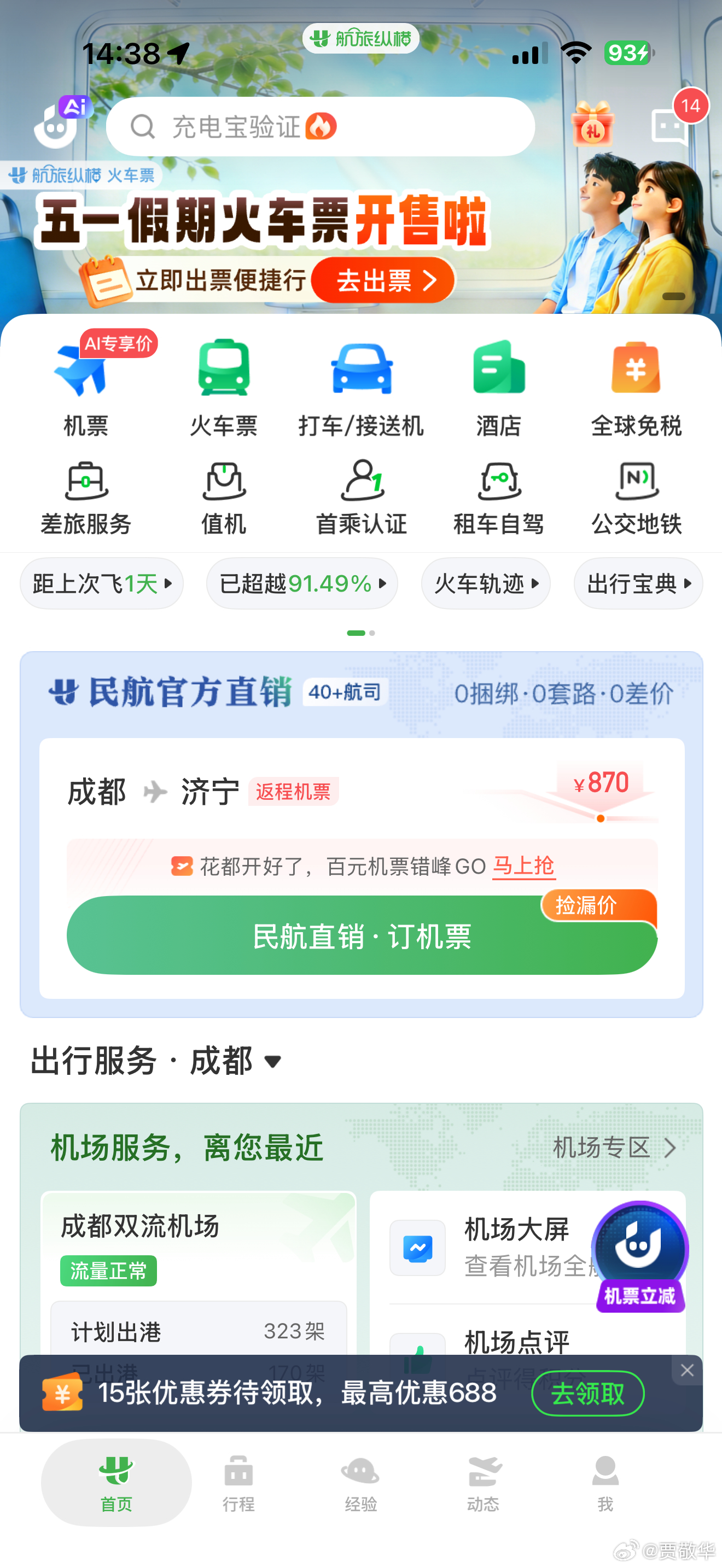
Task: Expand the 出行服务 city selector for 成都
Action: click(272, 1061)
